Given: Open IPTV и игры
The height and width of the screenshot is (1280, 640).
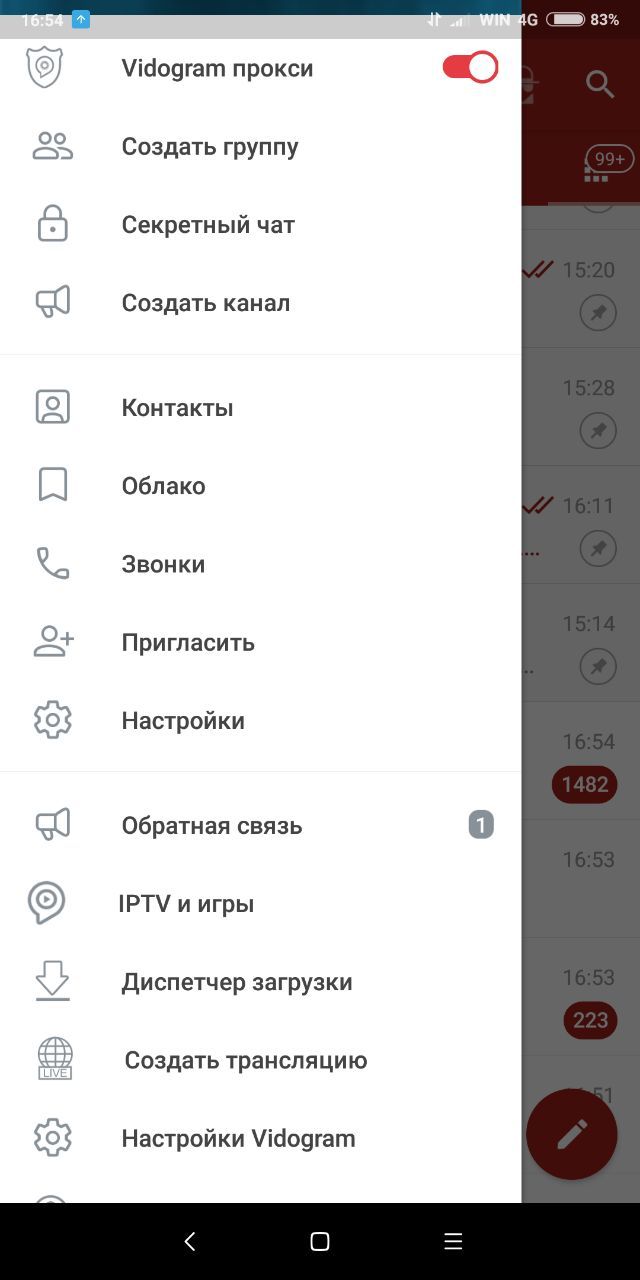Looking at the screenshot, I should 260,904.
